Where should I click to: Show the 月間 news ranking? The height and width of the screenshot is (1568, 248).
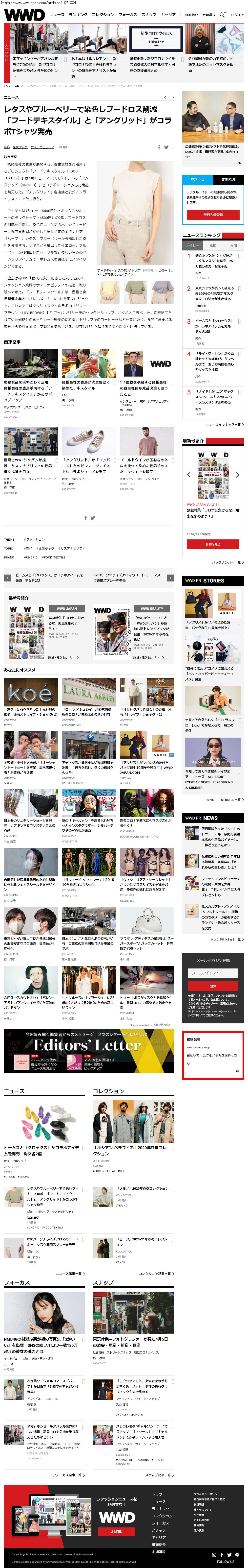tap(233, 245)
